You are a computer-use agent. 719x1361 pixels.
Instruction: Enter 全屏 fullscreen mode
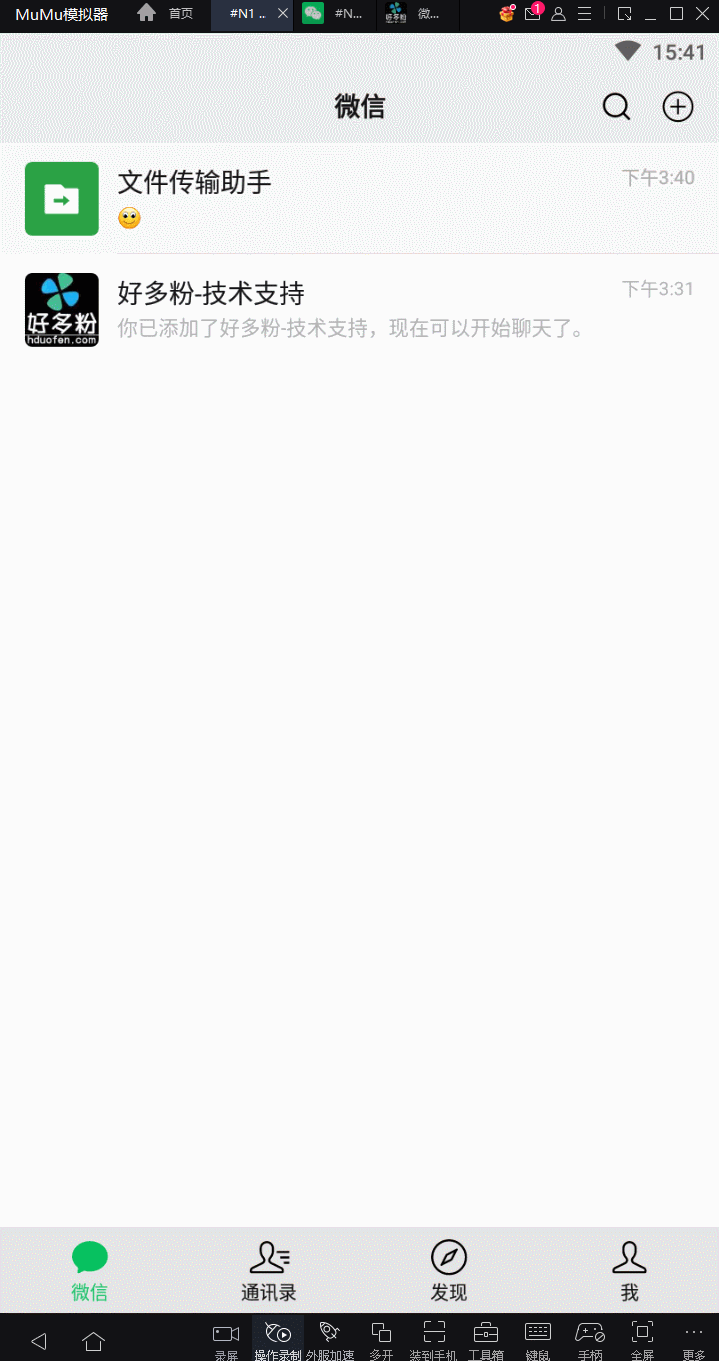(x=642, y=1341)
